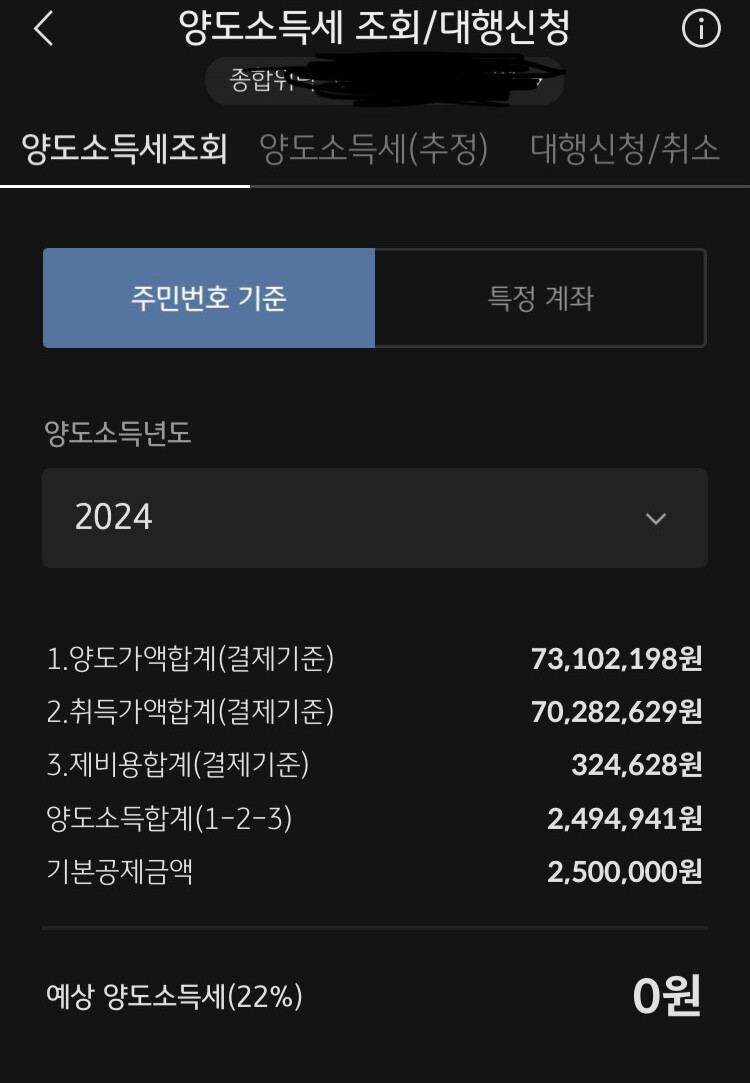Screen dimensions: 750x1083
Task: Switch to the 양도소득세(추정) tab
Action: [374, 148]
